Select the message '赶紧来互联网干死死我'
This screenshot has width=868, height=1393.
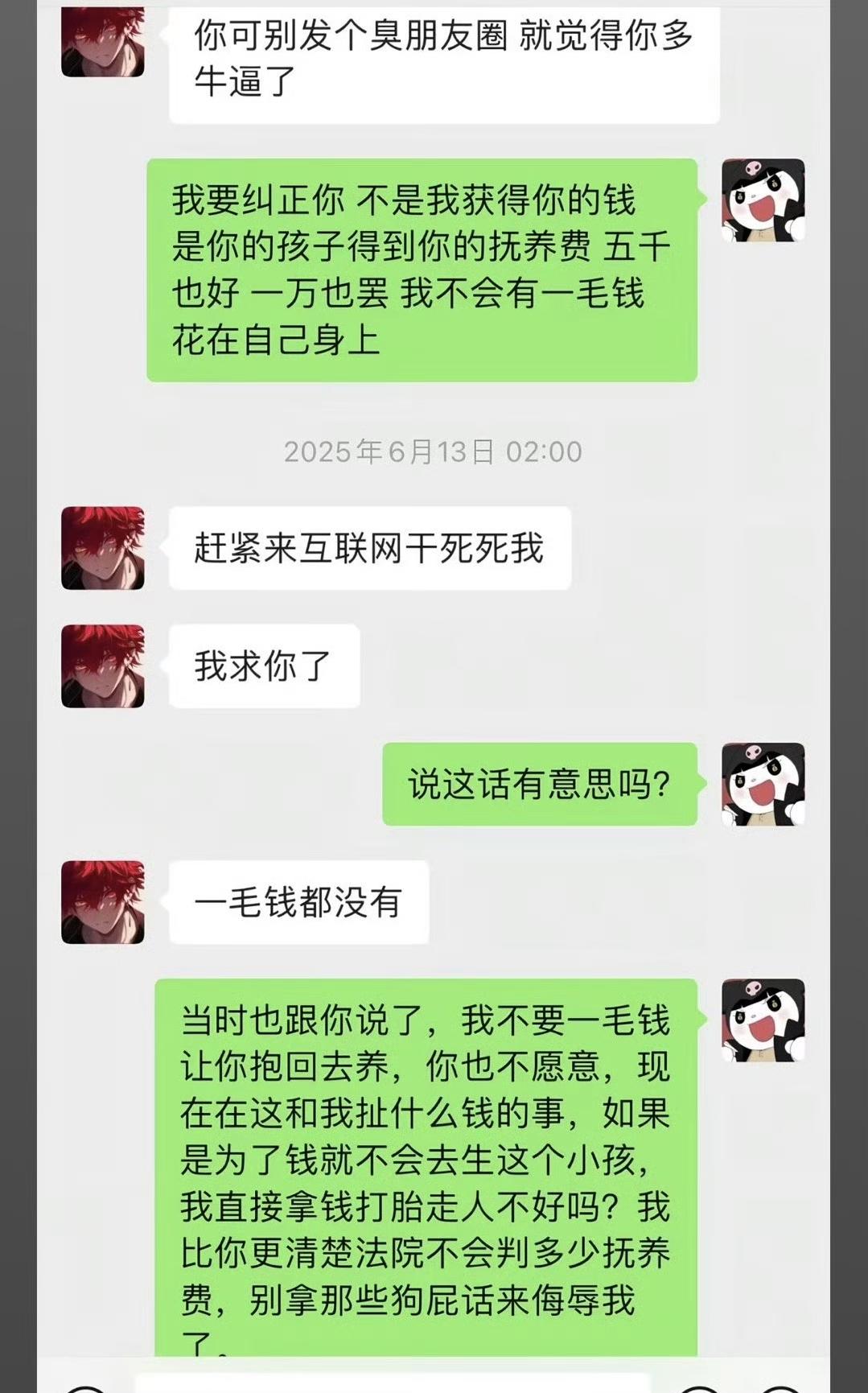[368, 547]
